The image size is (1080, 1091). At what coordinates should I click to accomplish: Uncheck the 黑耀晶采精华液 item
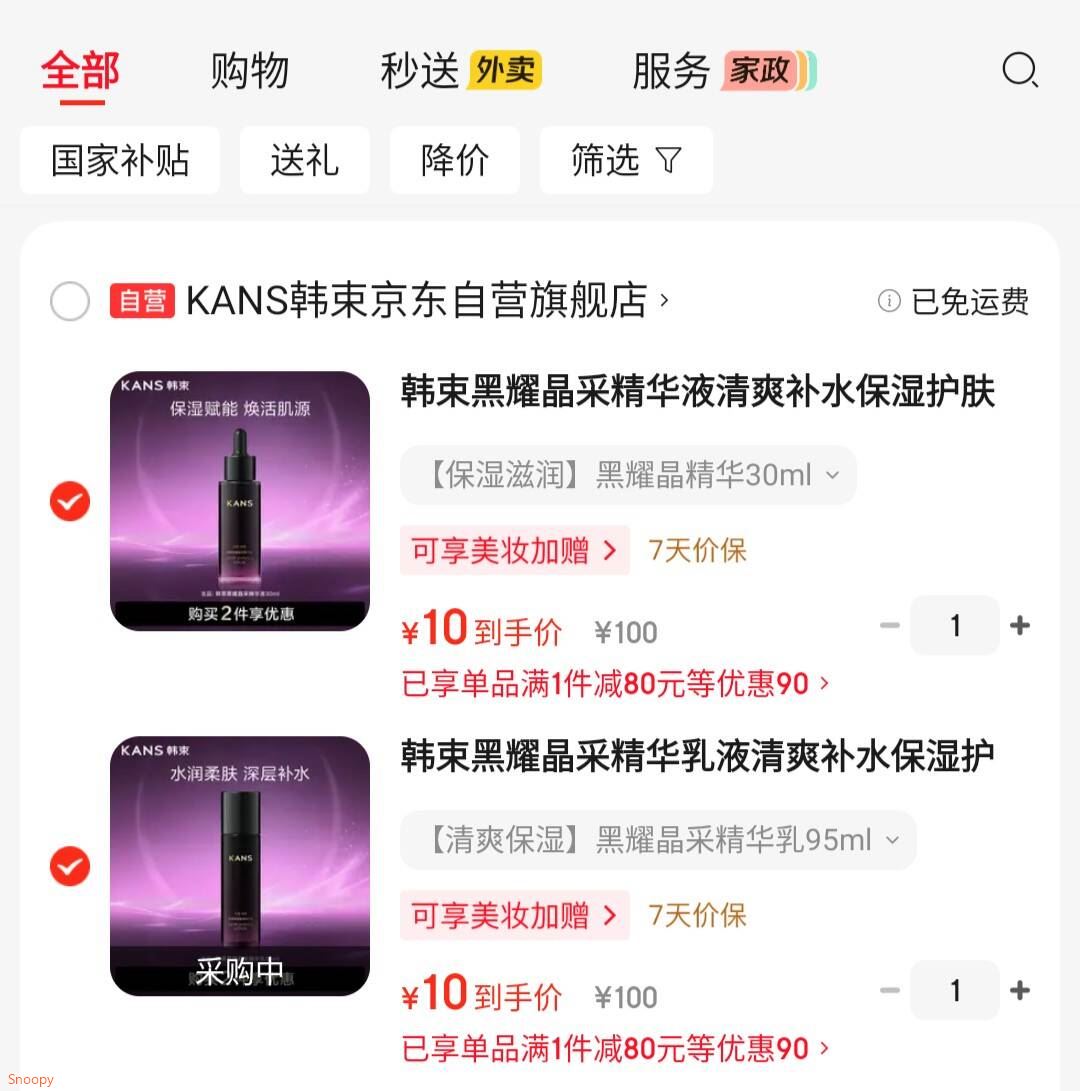click(70, 501)
